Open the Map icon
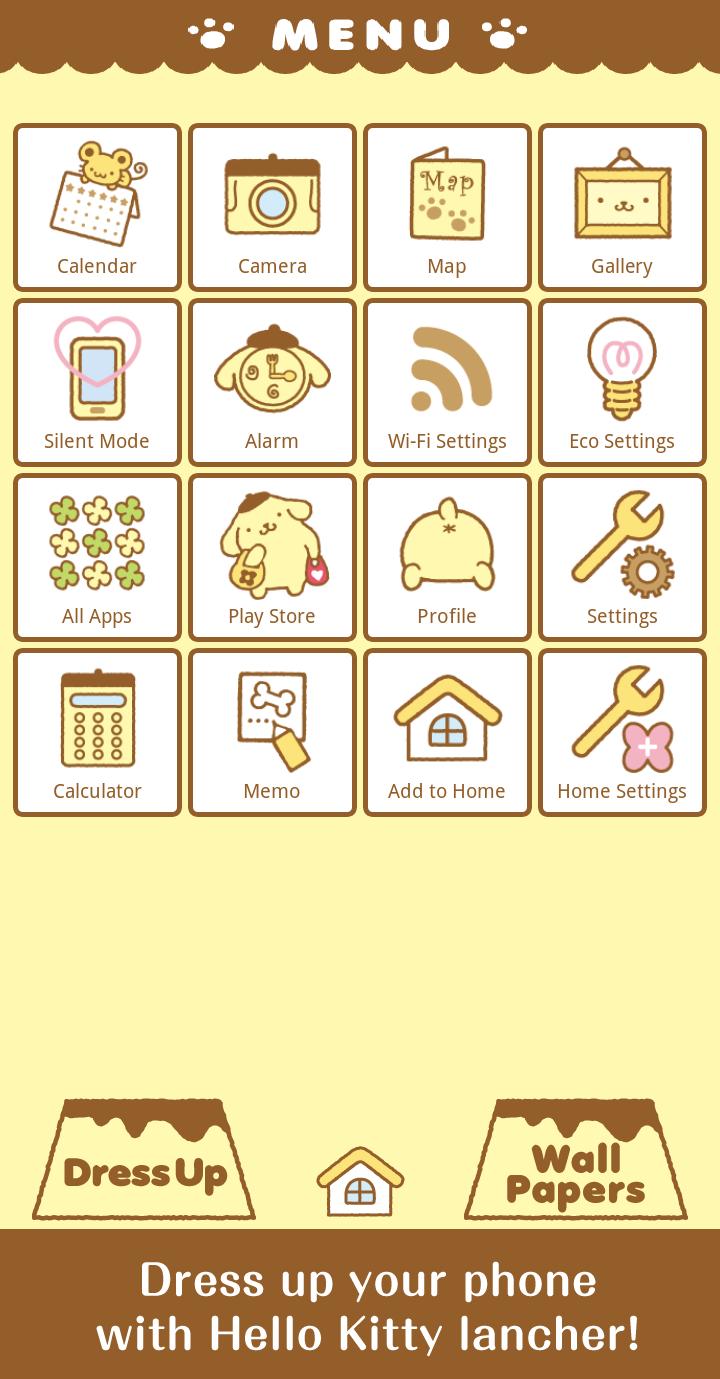This screenshot has height=1379, width=720. (447, 206)
